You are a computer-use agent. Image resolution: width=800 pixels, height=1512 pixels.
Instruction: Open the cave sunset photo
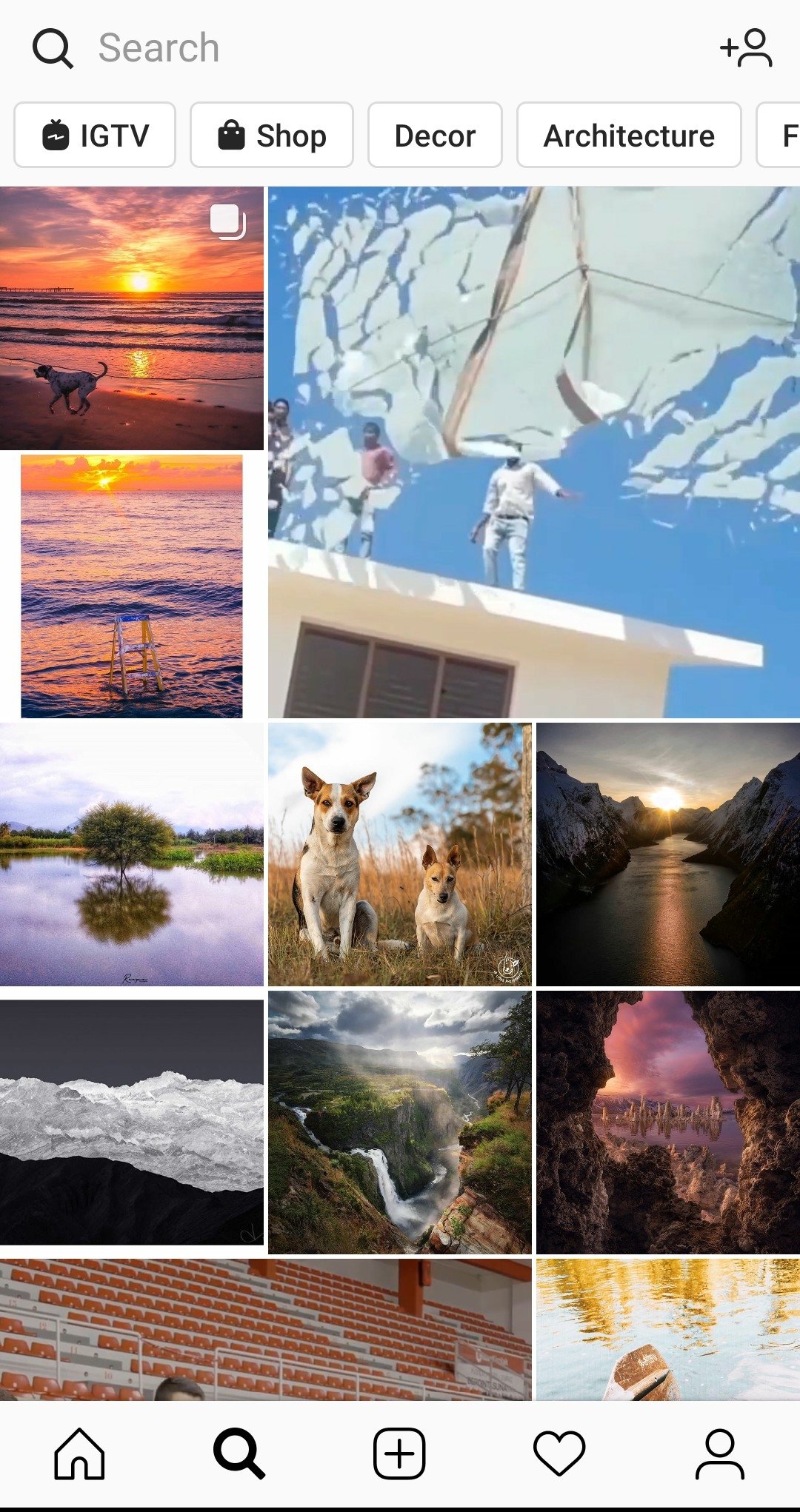point(668,1123)
